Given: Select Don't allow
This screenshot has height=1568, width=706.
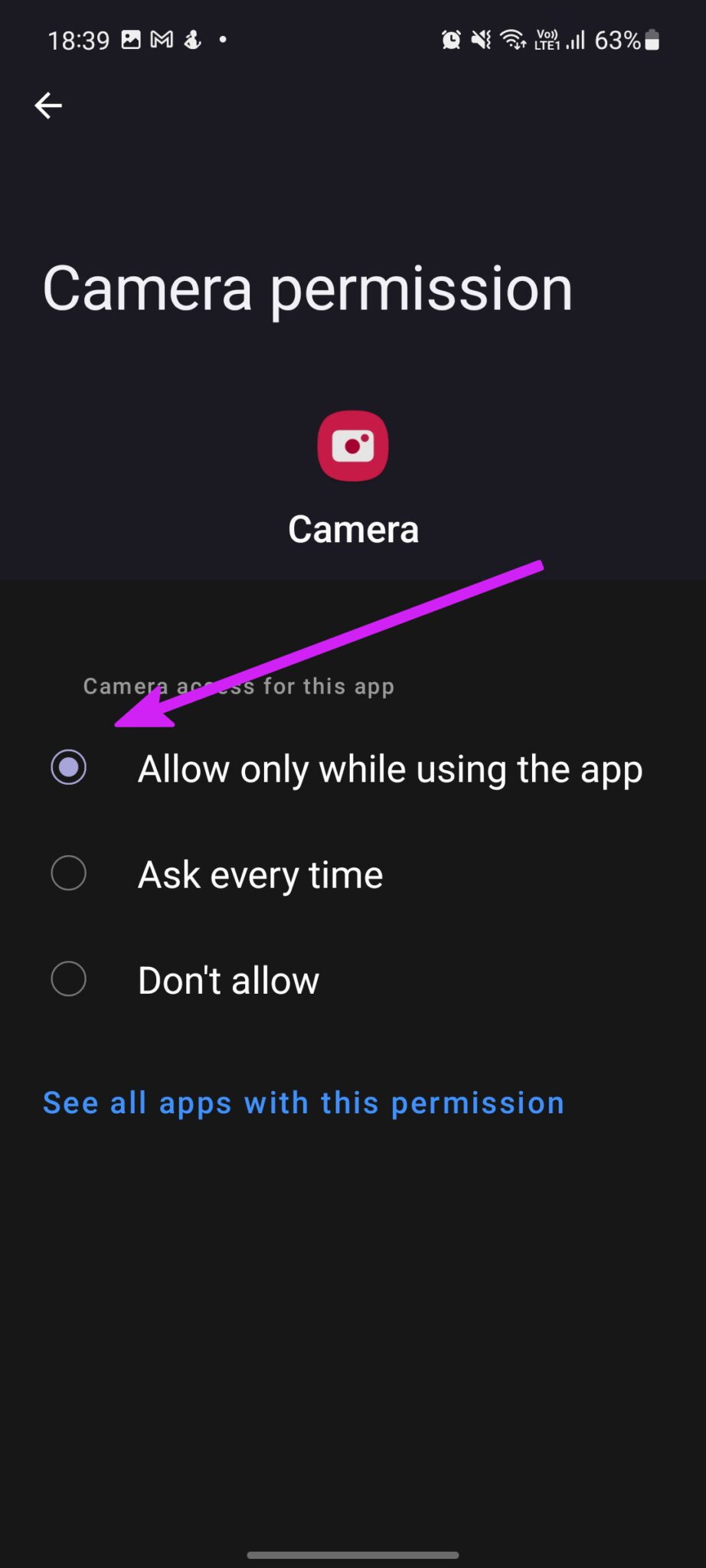Looking at the screenshot, I should click(x=227, y=980).
